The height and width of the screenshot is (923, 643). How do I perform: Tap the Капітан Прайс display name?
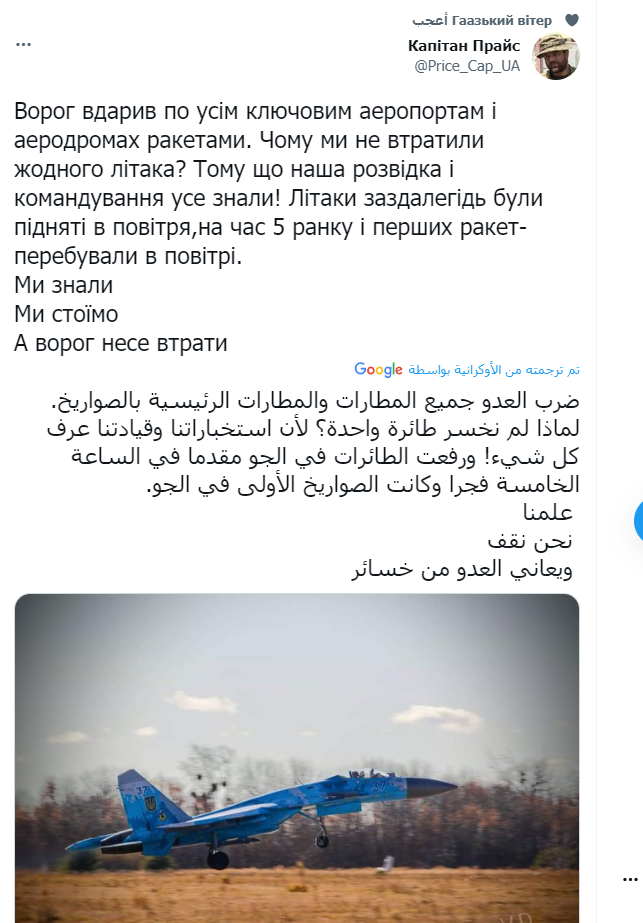tap(465, 46)
